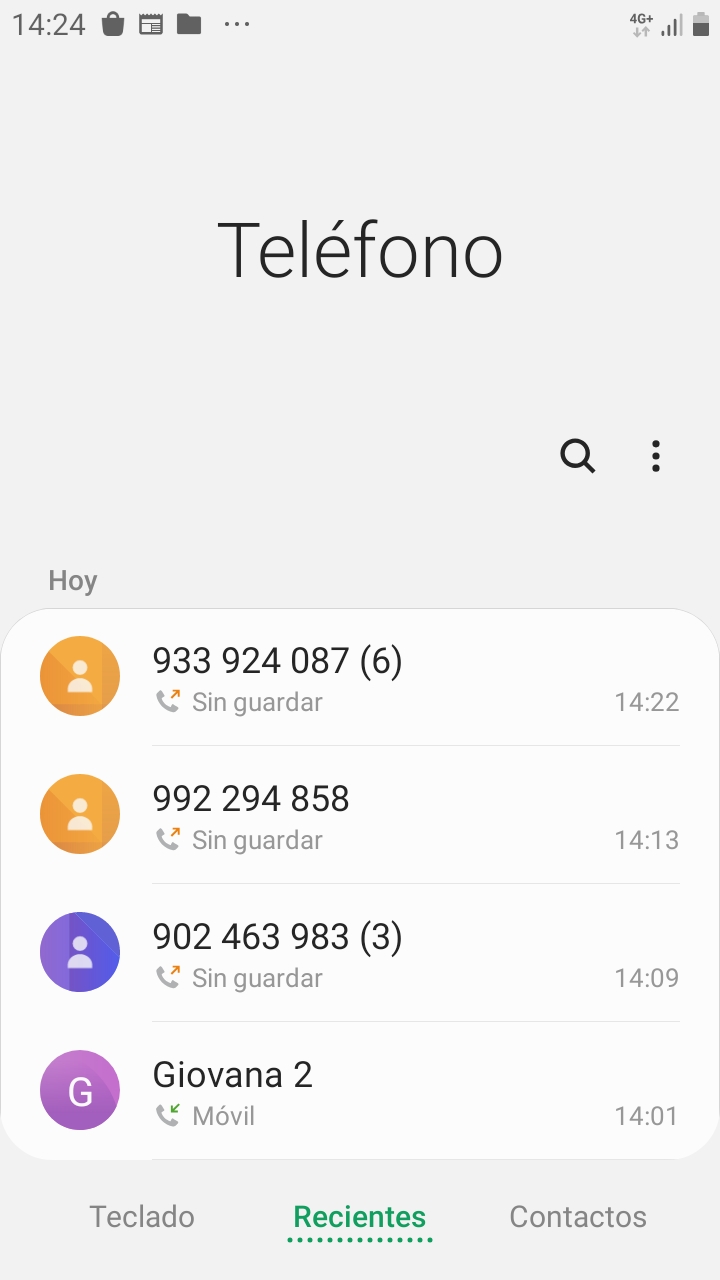
Task: Open the more options menu
Action: click(x=655, y=456)
